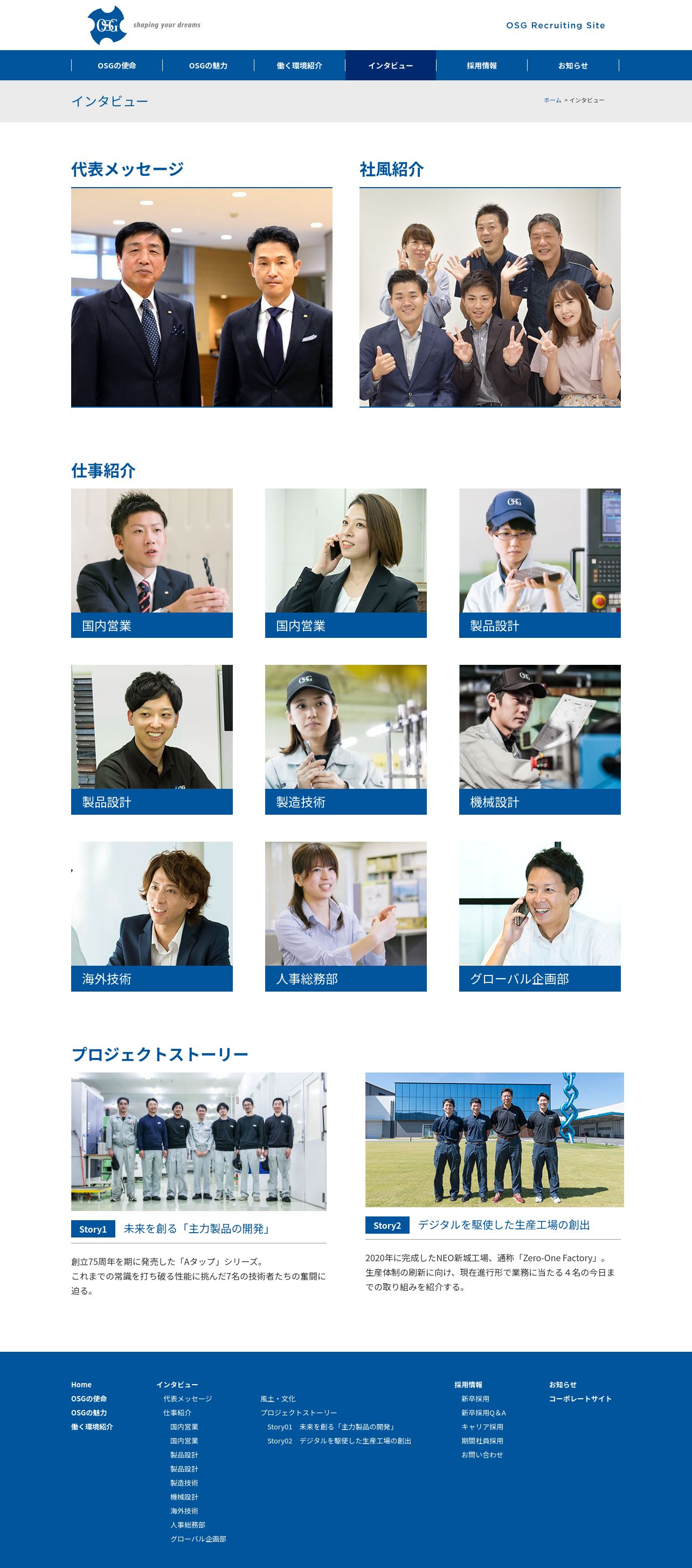View the グローバル企画部 interview tile
Screen dimensions: 692x1568
[x=540, y=916]
